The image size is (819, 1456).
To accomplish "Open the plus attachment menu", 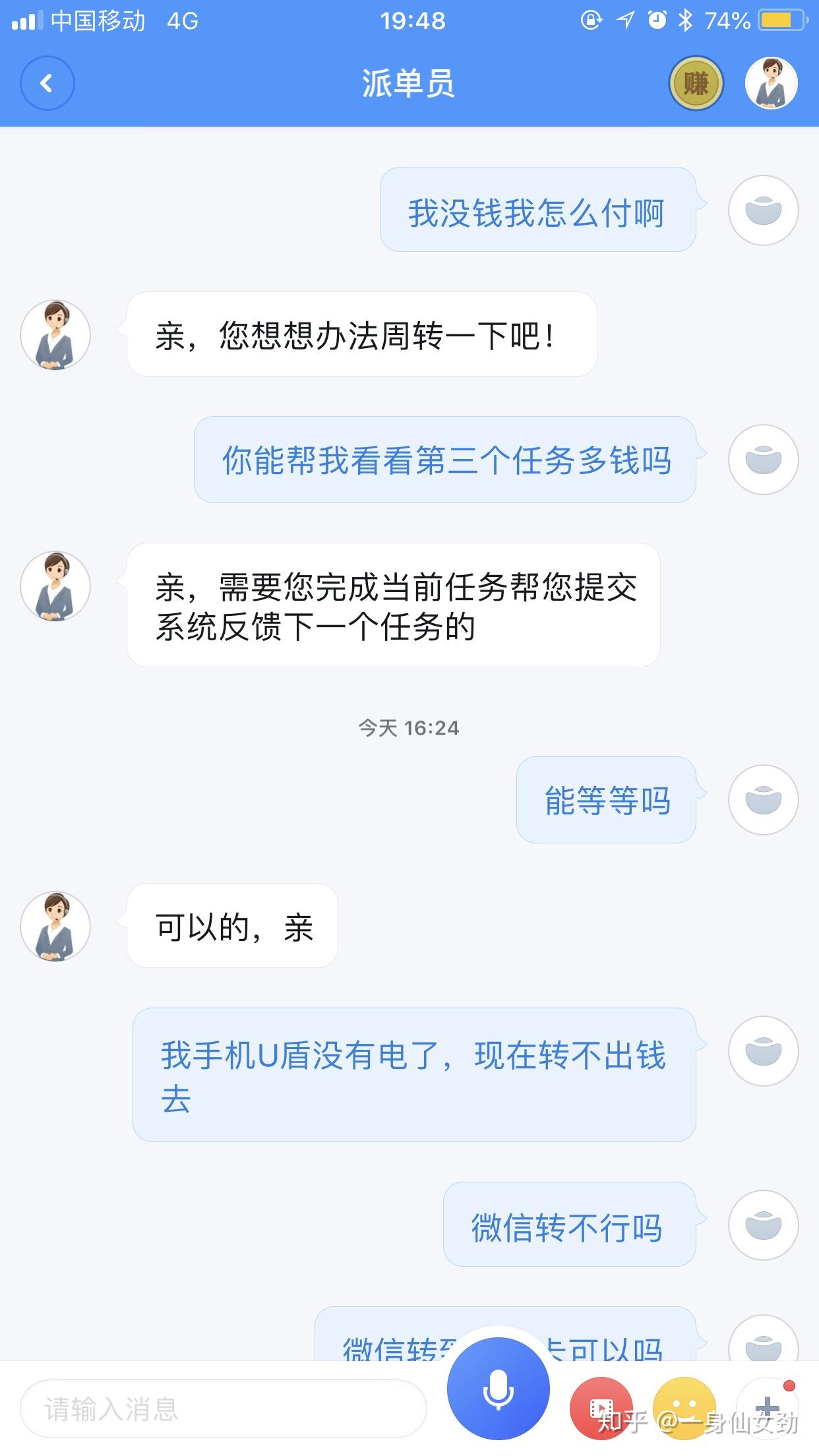I will (x=767, y=1407).
